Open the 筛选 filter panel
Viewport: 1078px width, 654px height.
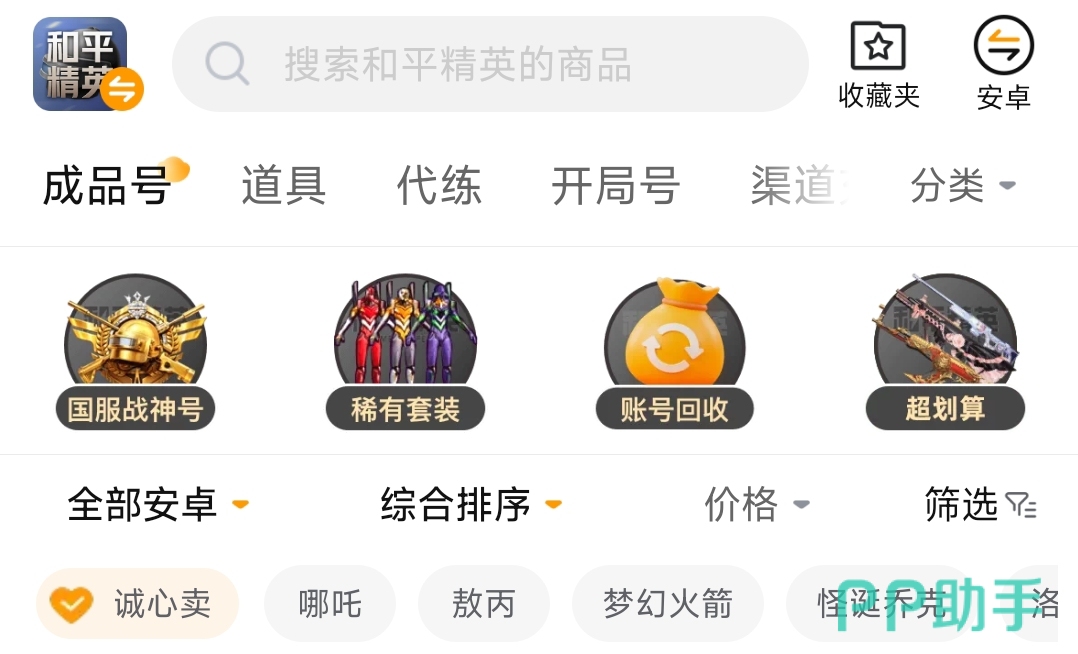[x=979, y=505]
